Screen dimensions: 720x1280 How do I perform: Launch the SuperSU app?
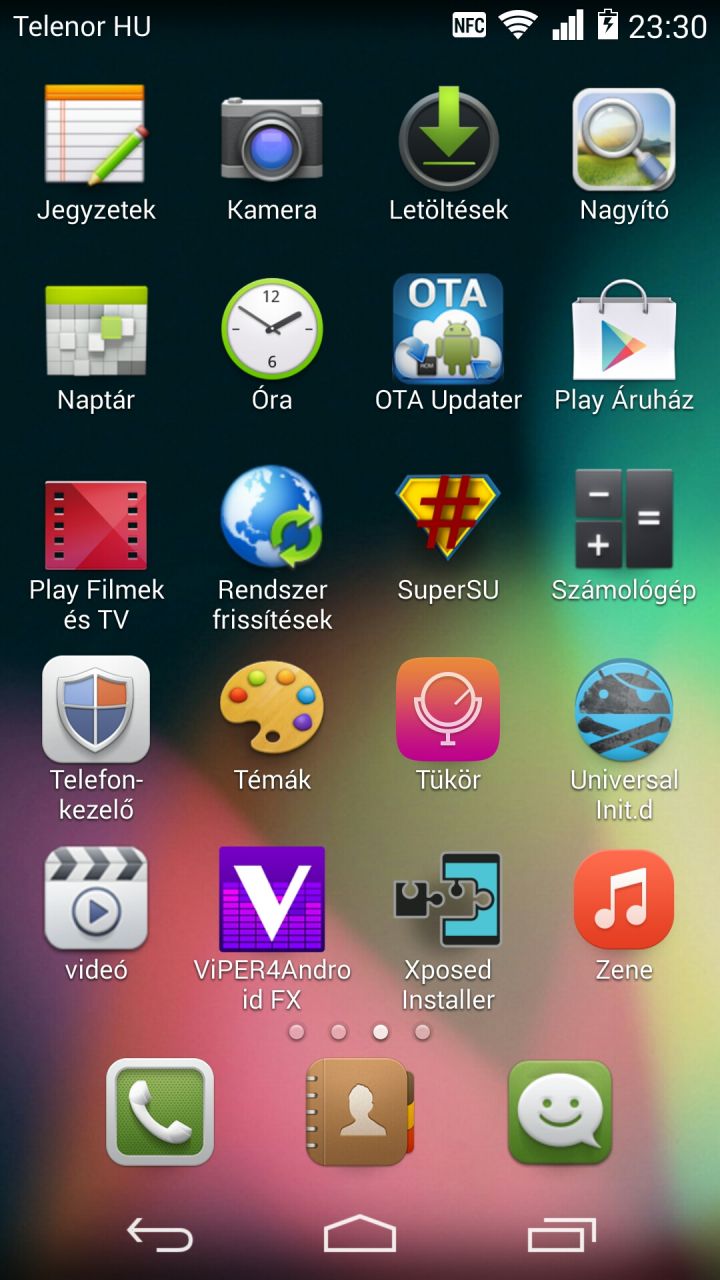[x=448, y=520]
